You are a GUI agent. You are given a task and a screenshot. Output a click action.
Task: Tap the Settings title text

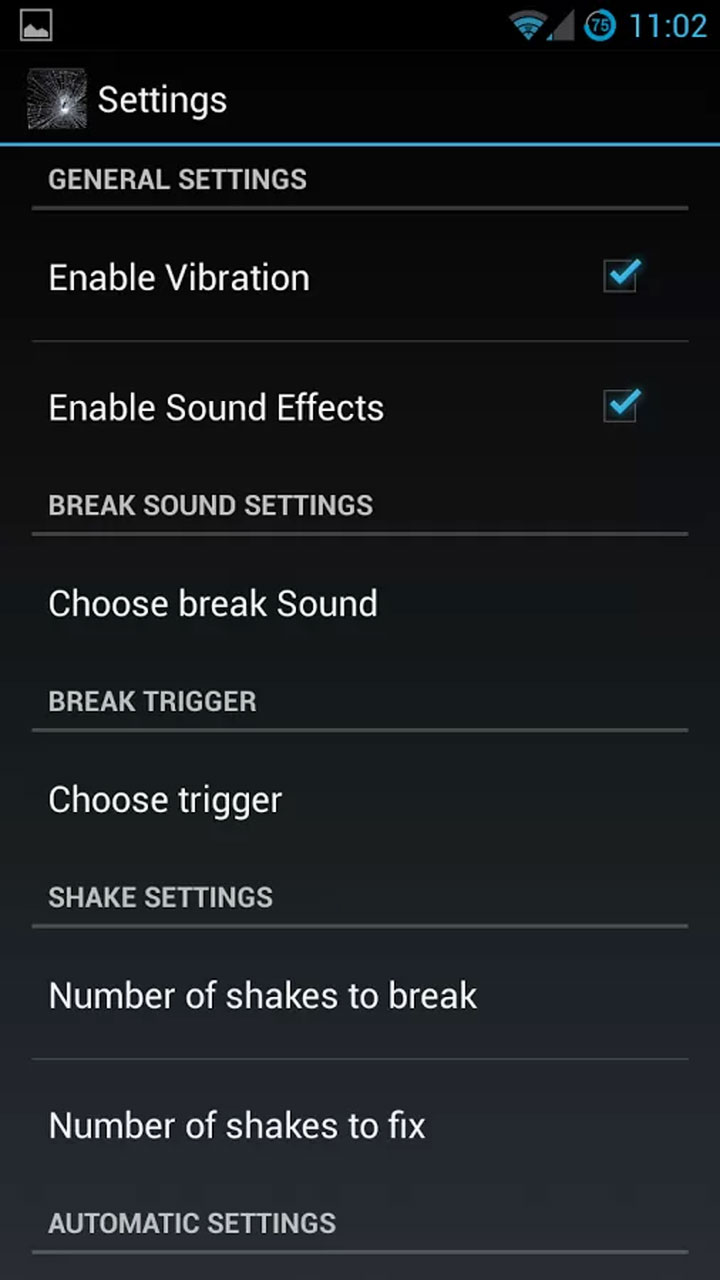tap(161, 99)
